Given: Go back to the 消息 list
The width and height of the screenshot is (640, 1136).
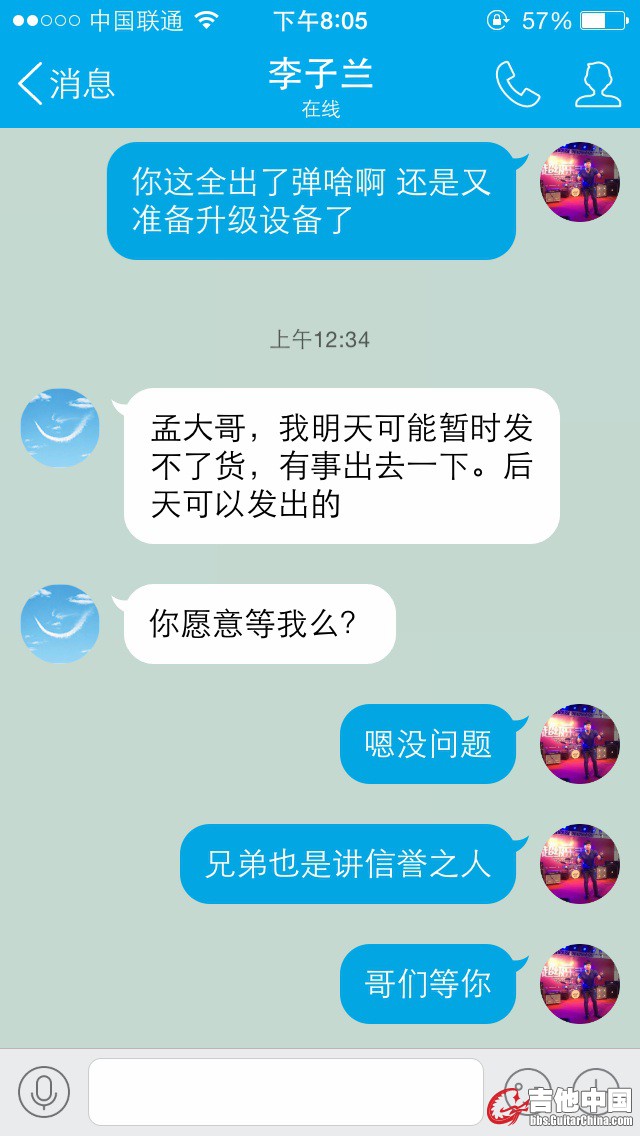Looking at the screenshot, I should [x=66, y=84].
